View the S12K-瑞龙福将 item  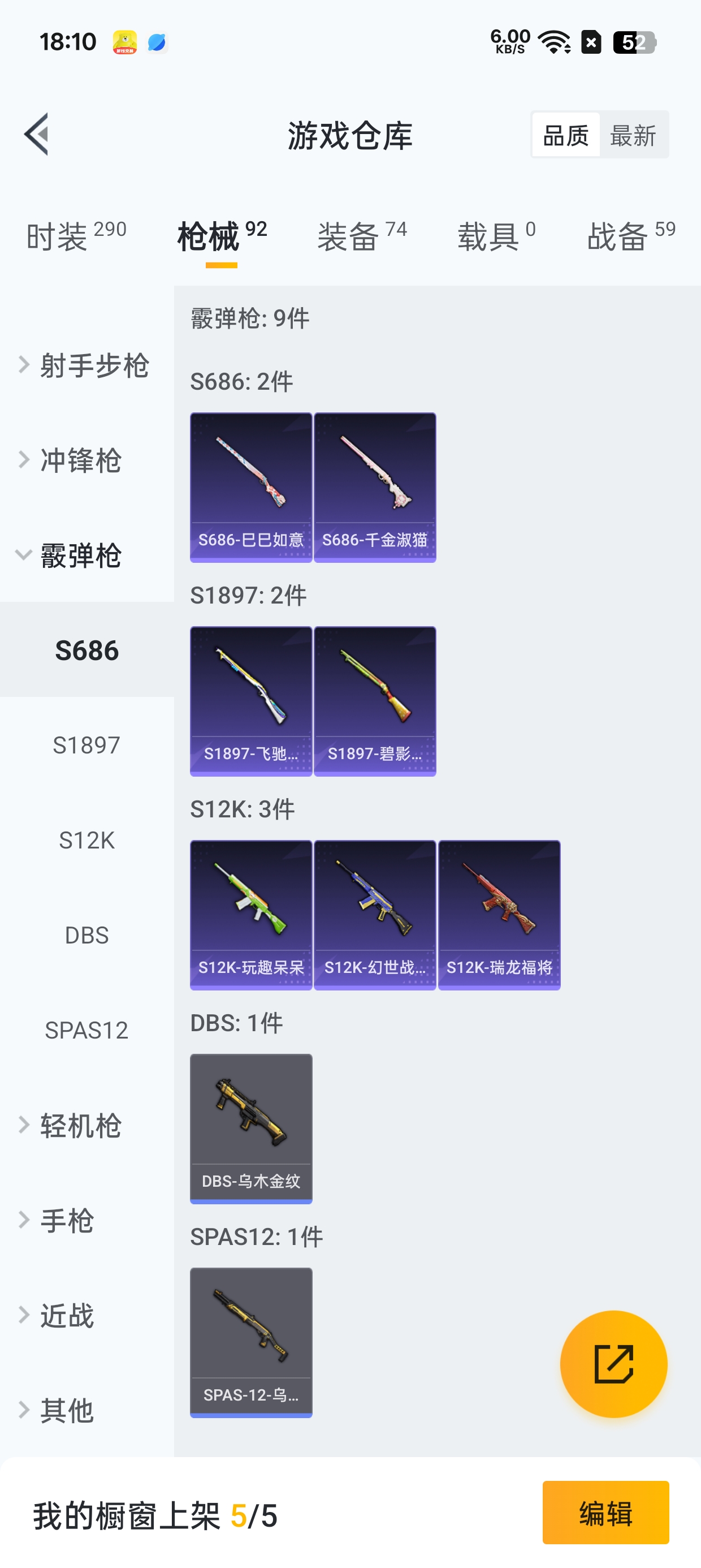point(499,914)
